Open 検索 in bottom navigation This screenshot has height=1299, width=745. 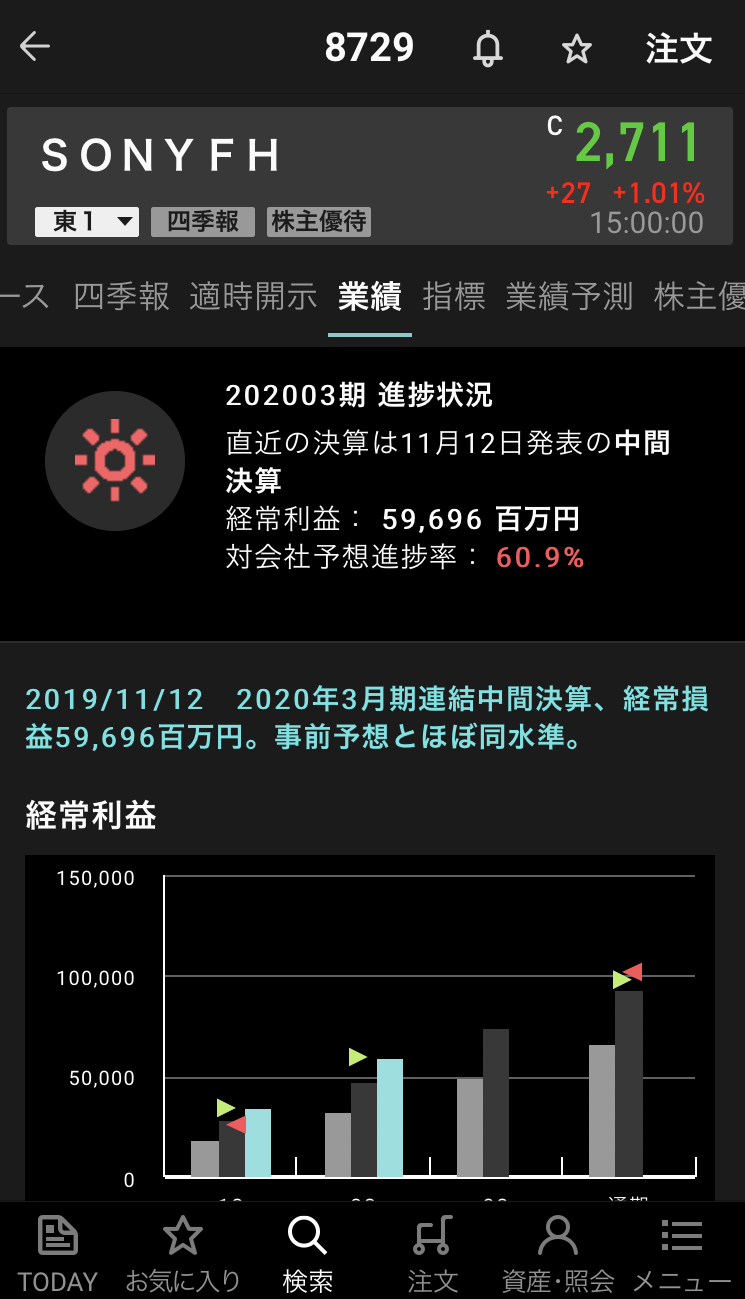point(308,1252)
